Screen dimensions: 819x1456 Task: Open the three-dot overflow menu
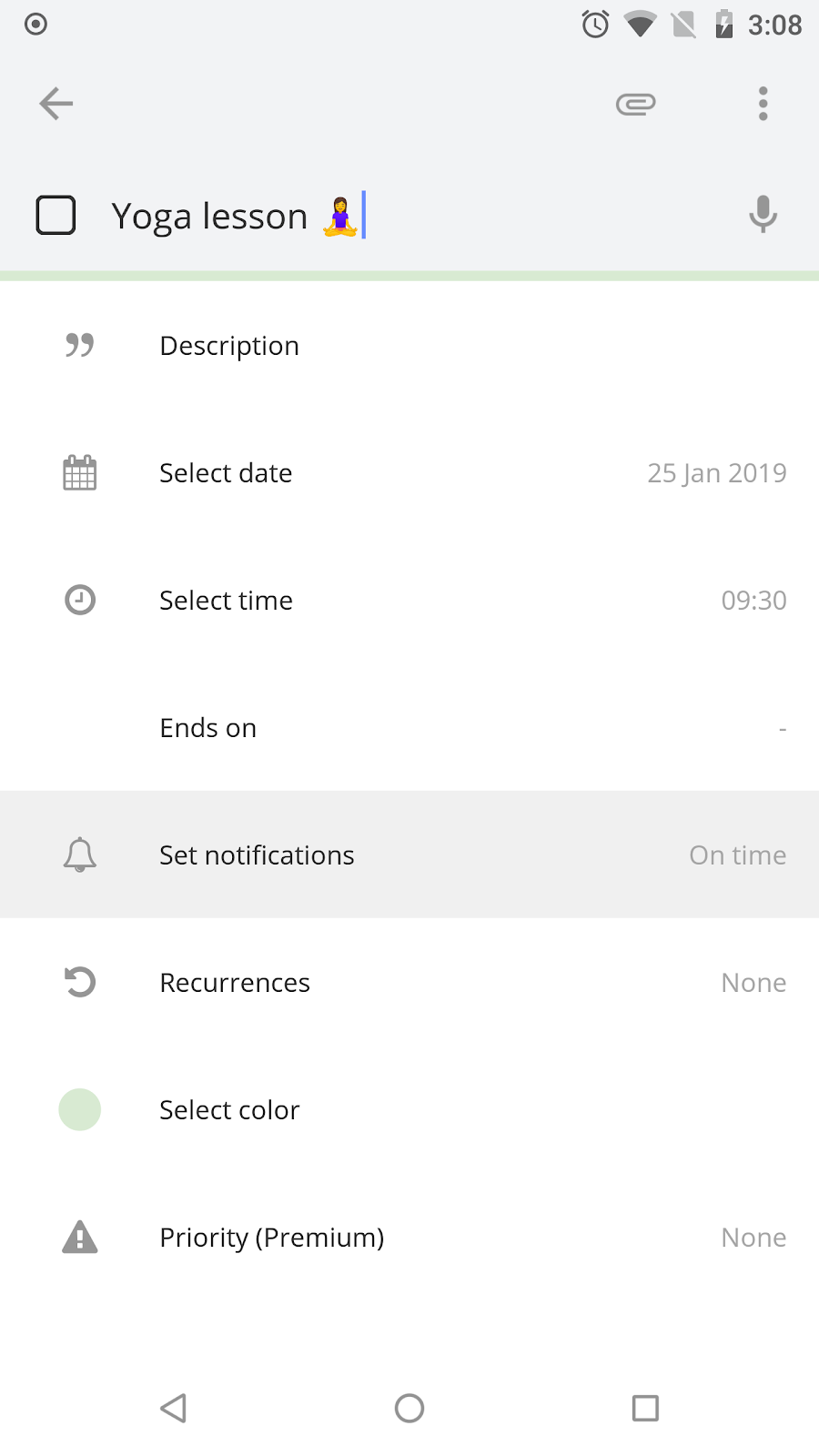[763, 104]
